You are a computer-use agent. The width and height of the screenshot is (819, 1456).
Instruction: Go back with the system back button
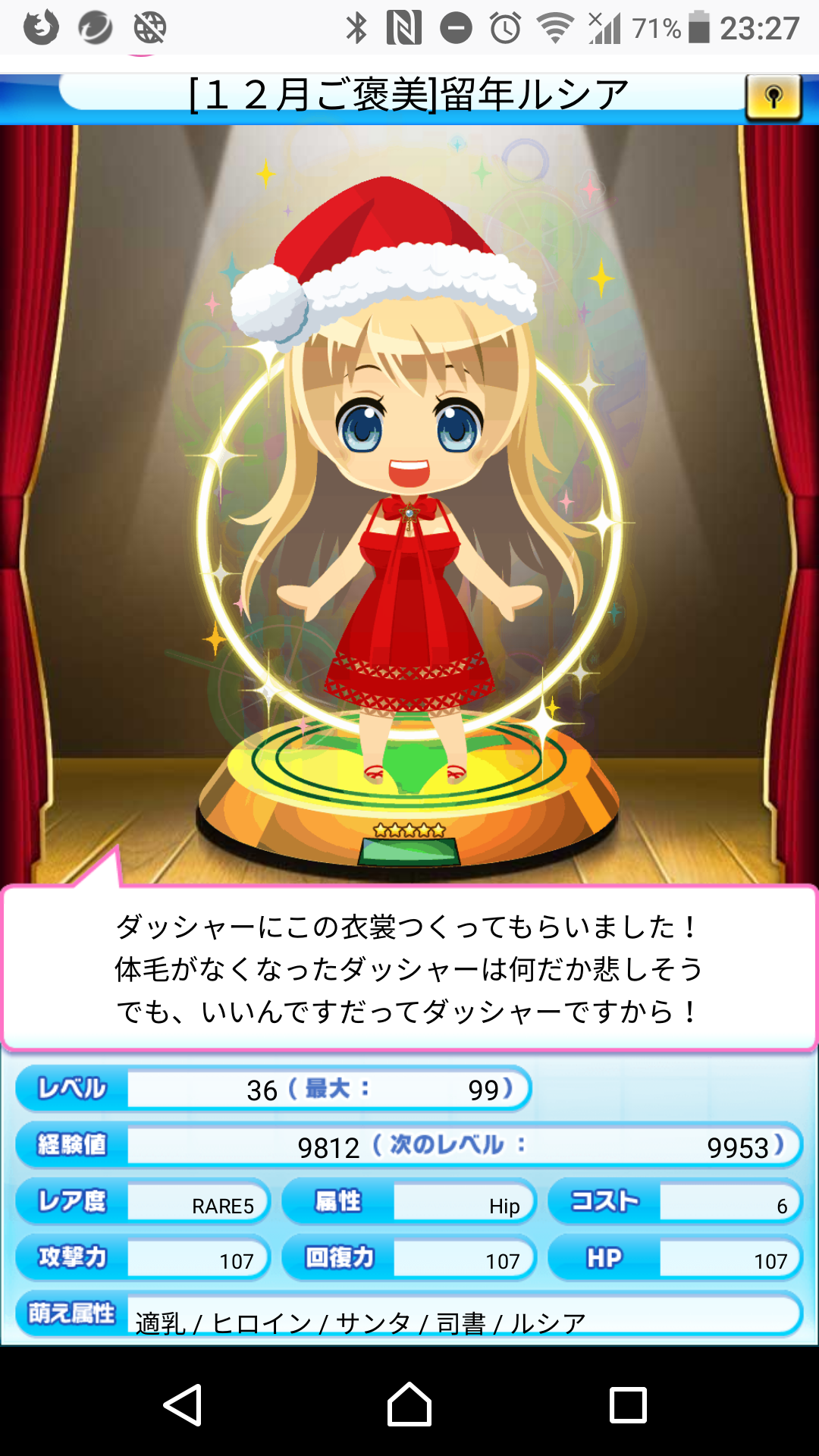183,1405
